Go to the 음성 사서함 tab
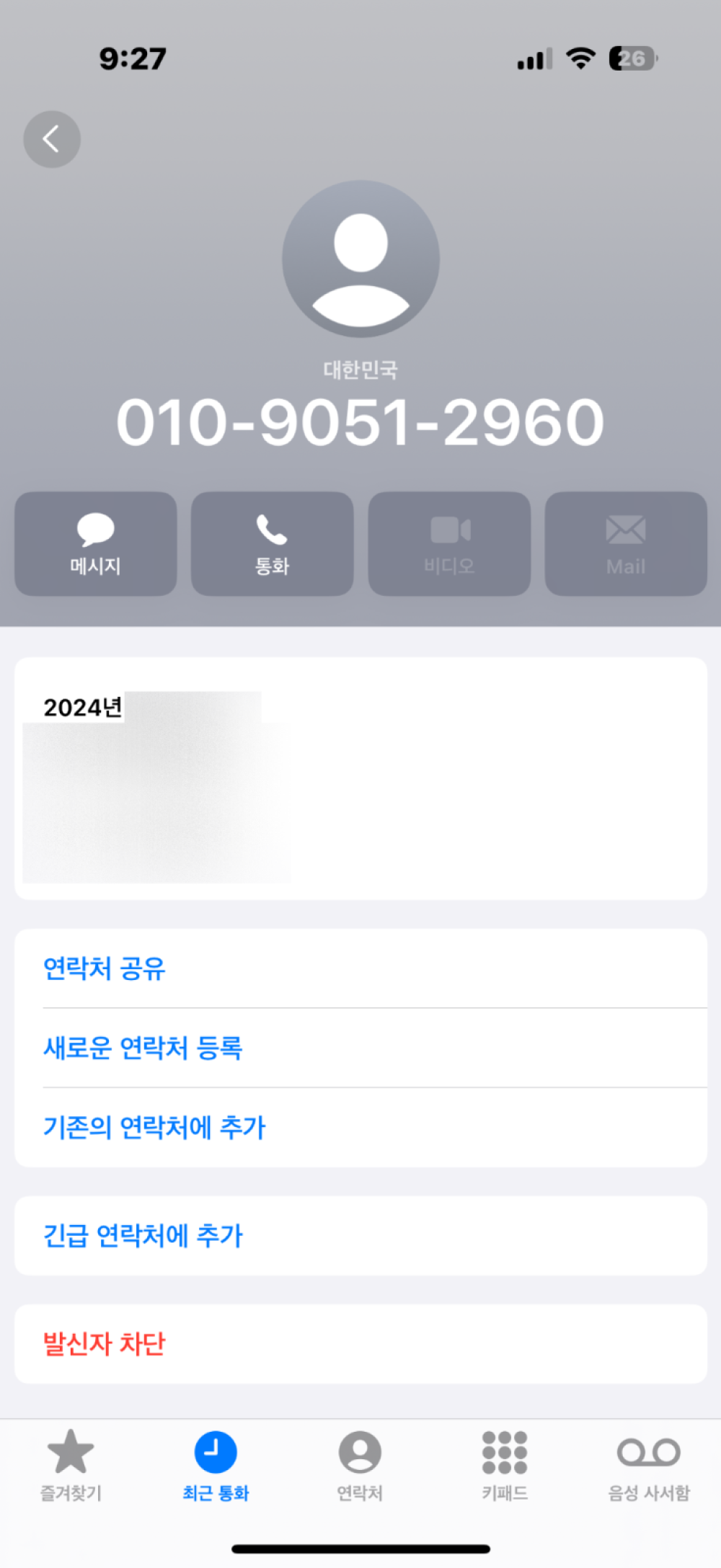 tap(649, 1466)
